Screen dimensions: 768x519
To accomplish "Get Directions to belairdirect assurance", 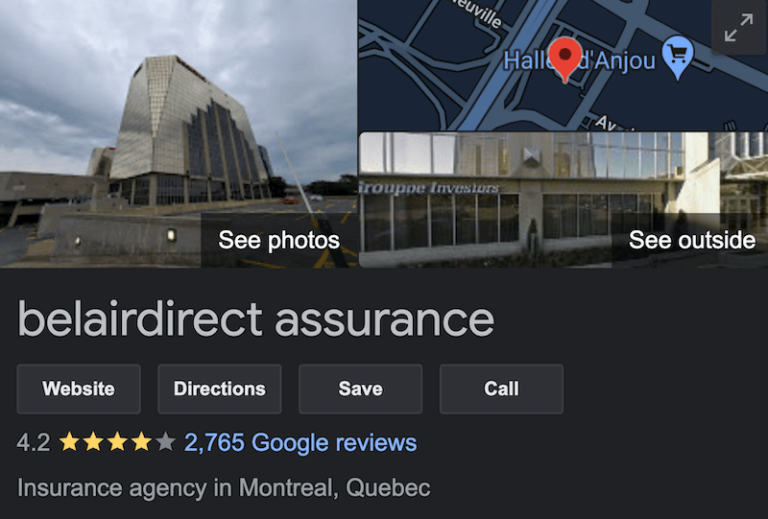I will [219, 389].
